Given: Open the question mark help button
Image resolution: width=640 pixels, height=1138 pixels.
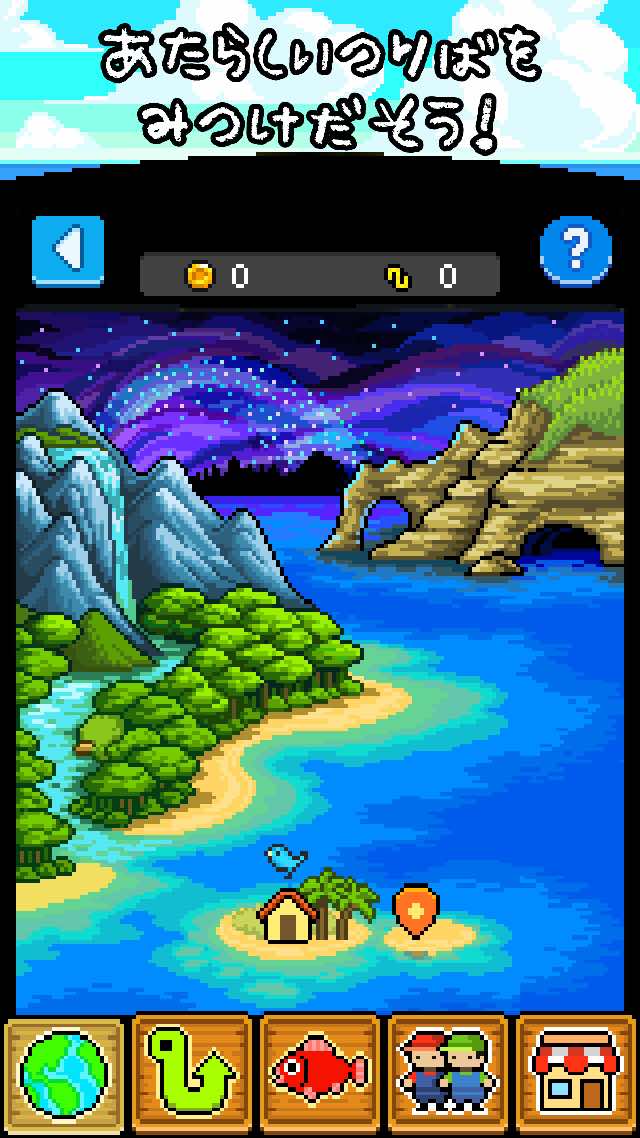Looking at the screenshot, I should [575, 249].
